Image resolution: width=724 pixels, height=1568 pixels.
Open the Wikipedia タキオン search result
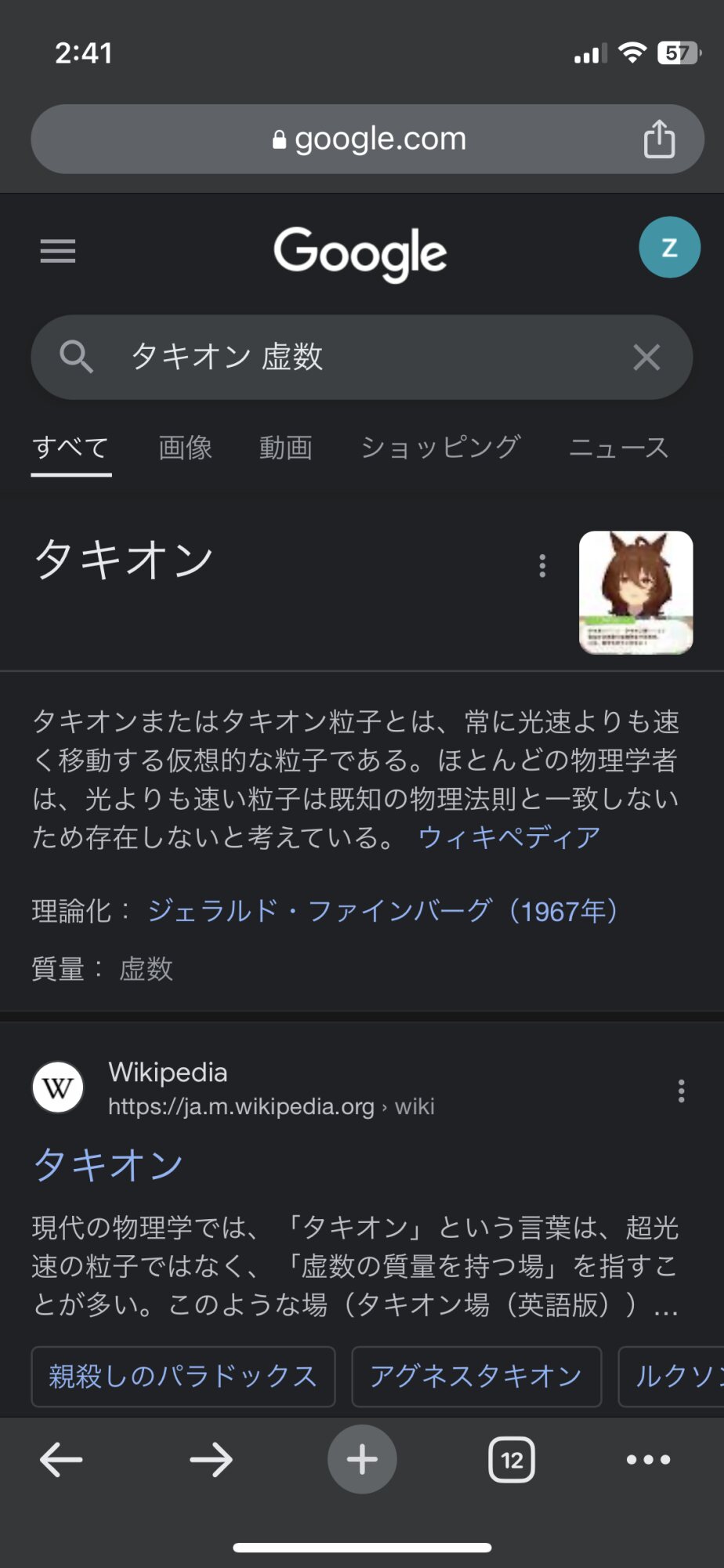pos(108,1163)
